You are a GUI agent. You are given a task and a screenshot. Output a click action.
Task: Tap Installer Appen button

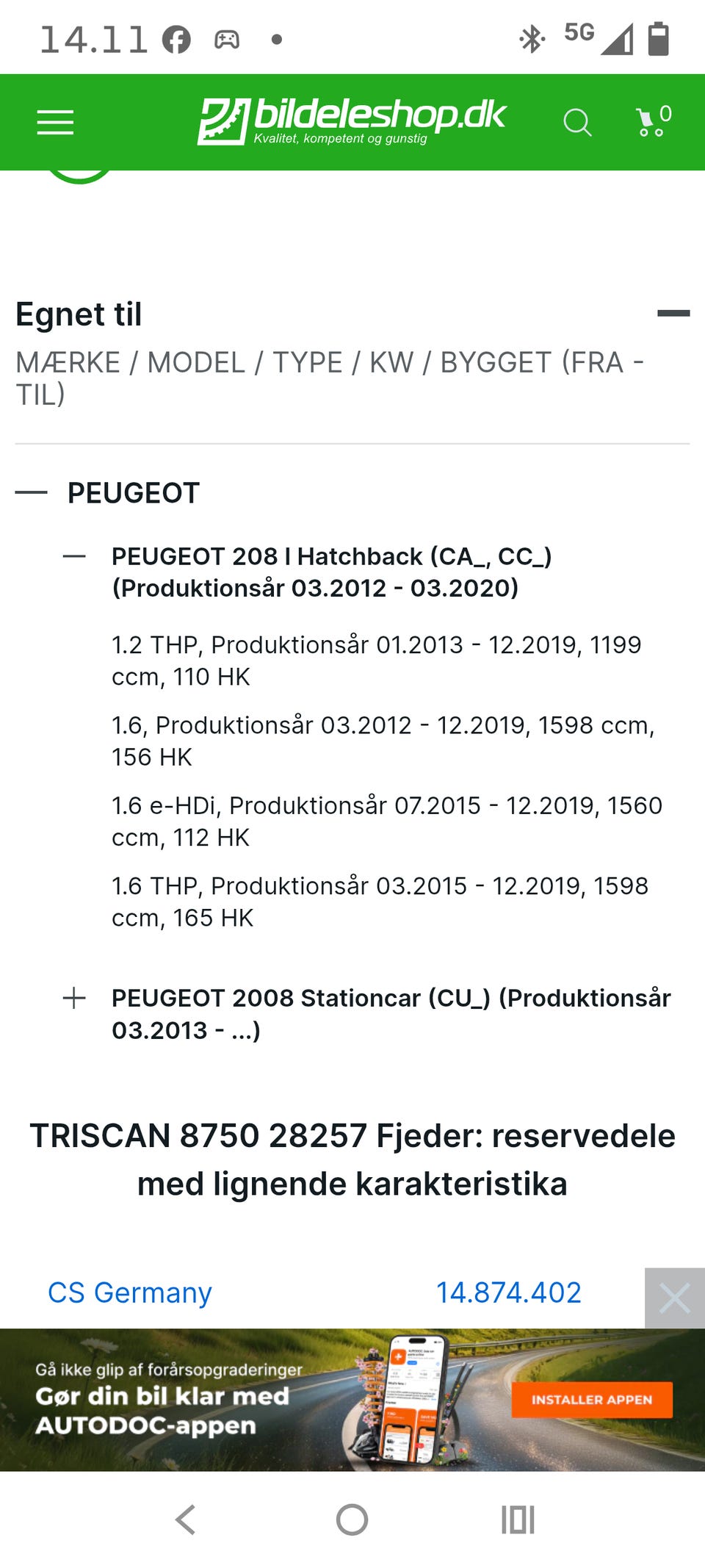click(x=592, y=1400)
